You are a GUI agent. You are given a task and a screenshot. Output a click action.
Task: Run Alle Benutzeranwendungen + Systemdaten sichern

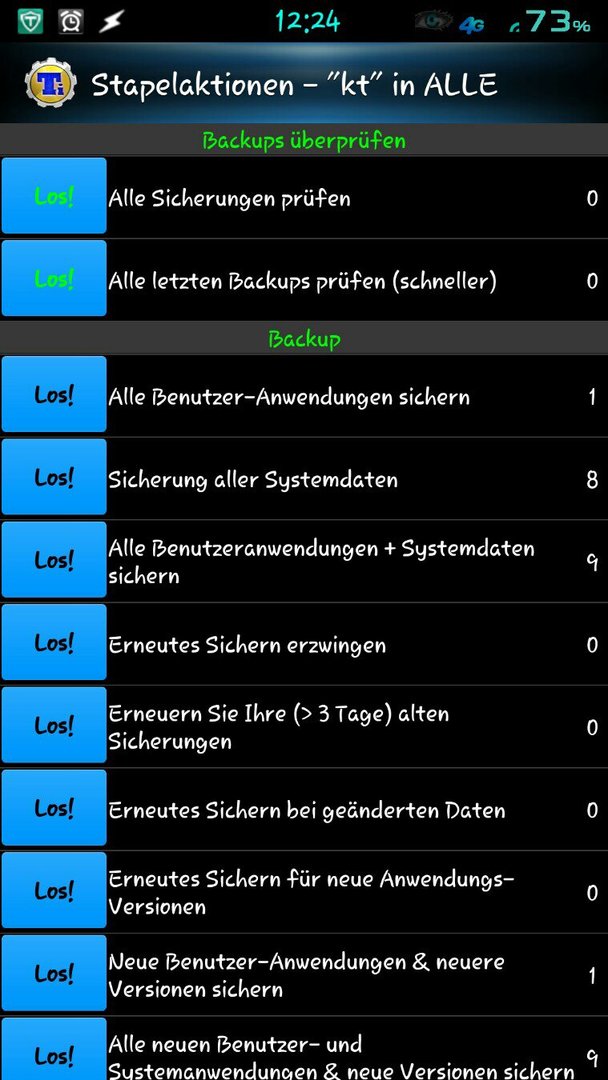pyautogui.click(x=54, y=559)
